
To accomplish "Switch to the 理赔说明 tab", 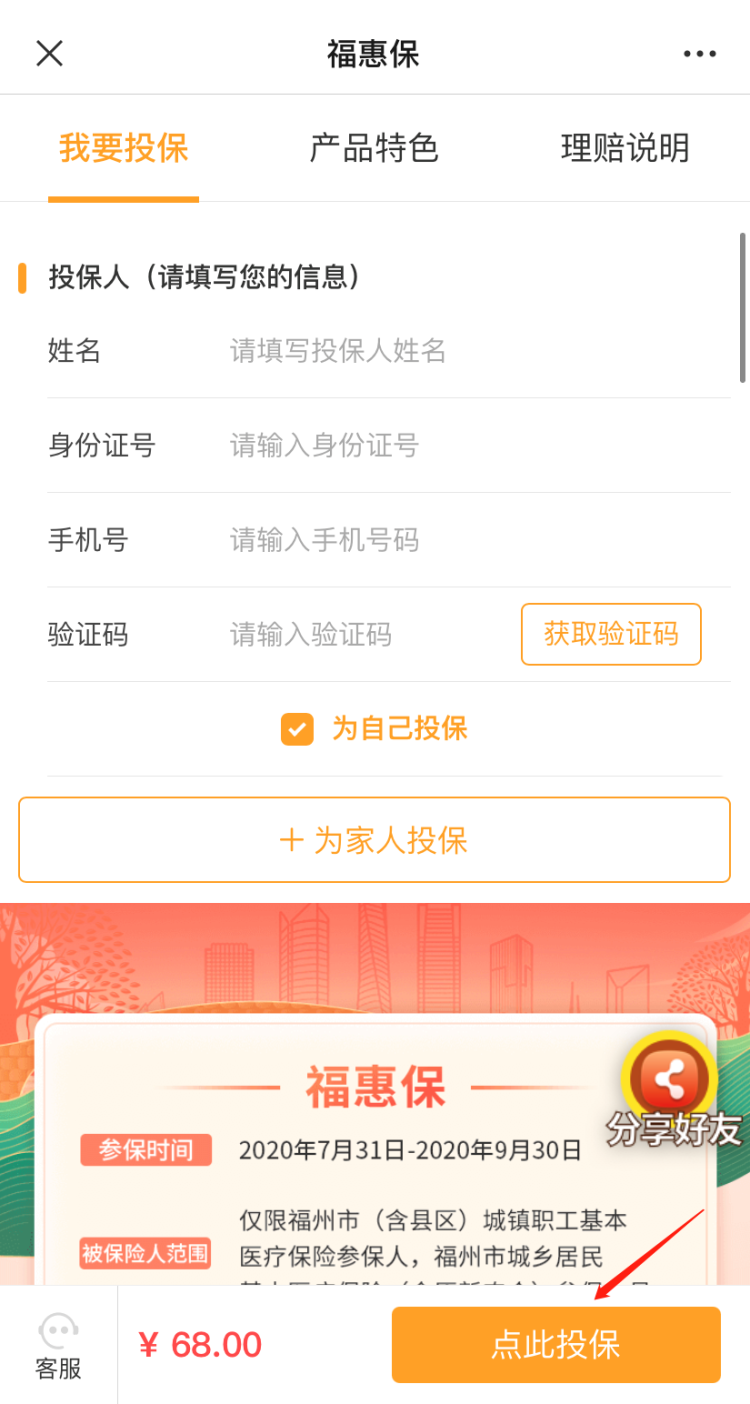I will pyautogui.click(x=625, y=149).
